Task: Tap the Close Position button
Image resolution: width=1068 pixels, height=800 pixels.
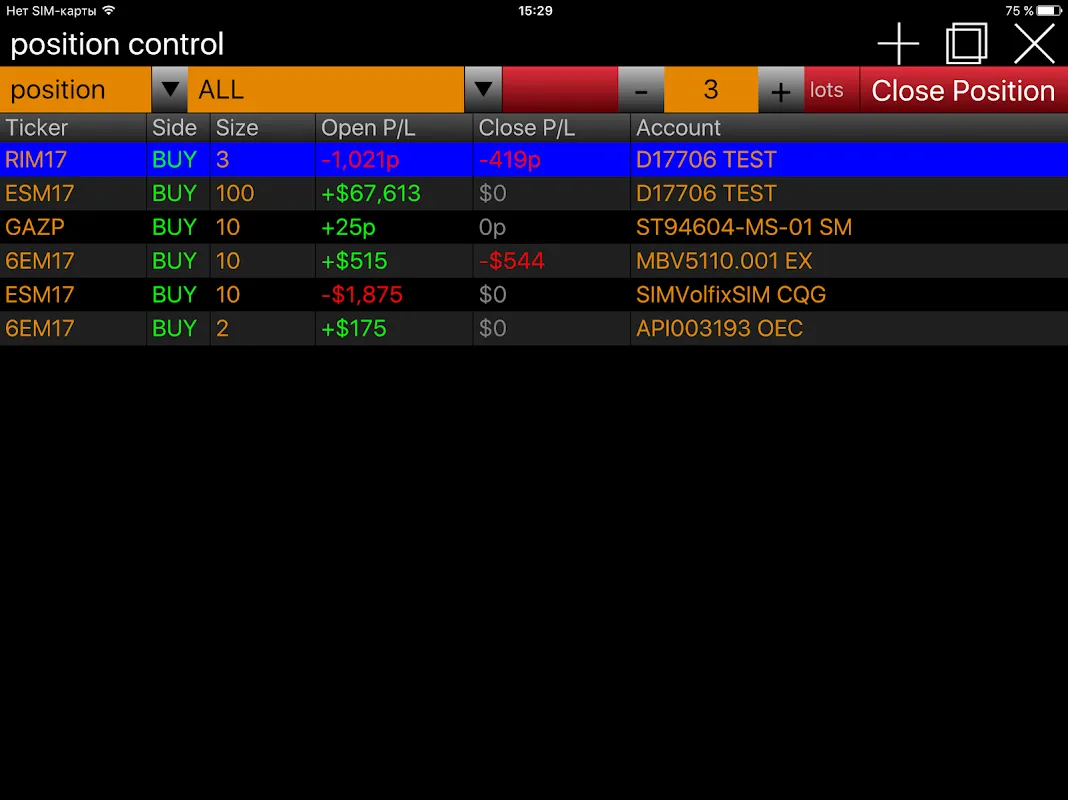Action: tap(962, 91)
